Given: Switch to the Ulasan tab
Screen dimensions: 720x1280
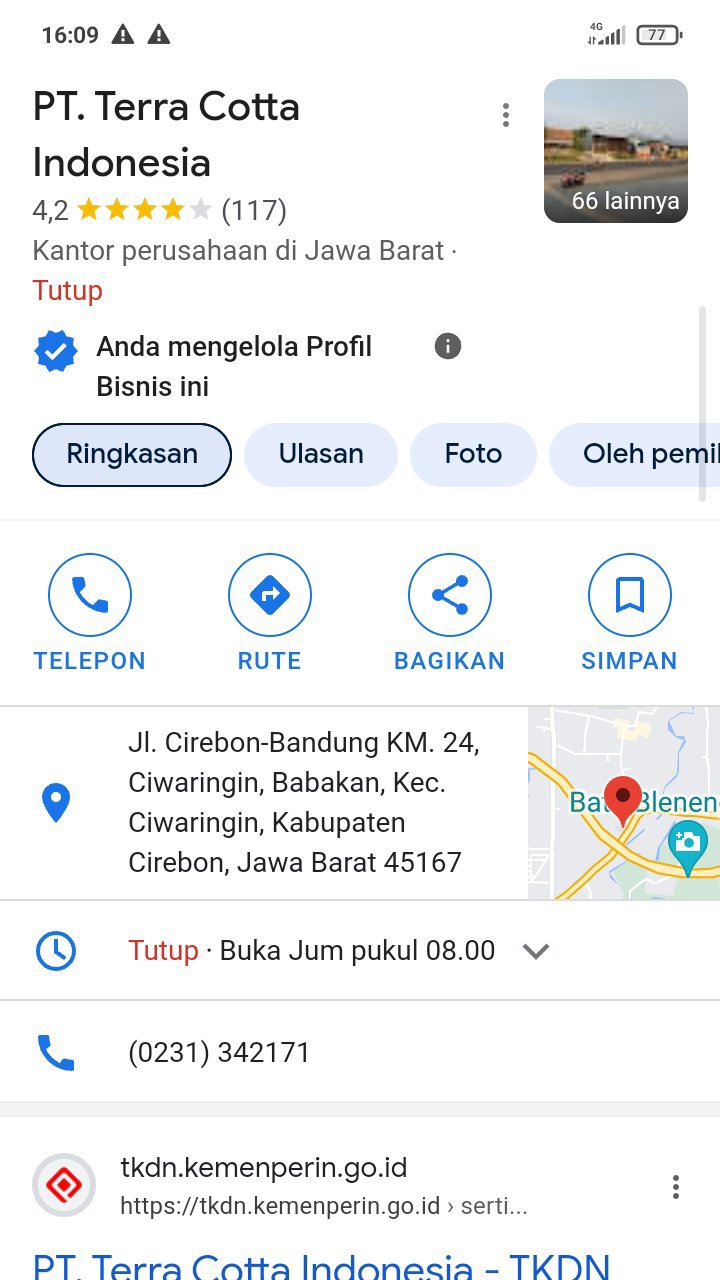Looking at the screenshot, I should [321, 454].
